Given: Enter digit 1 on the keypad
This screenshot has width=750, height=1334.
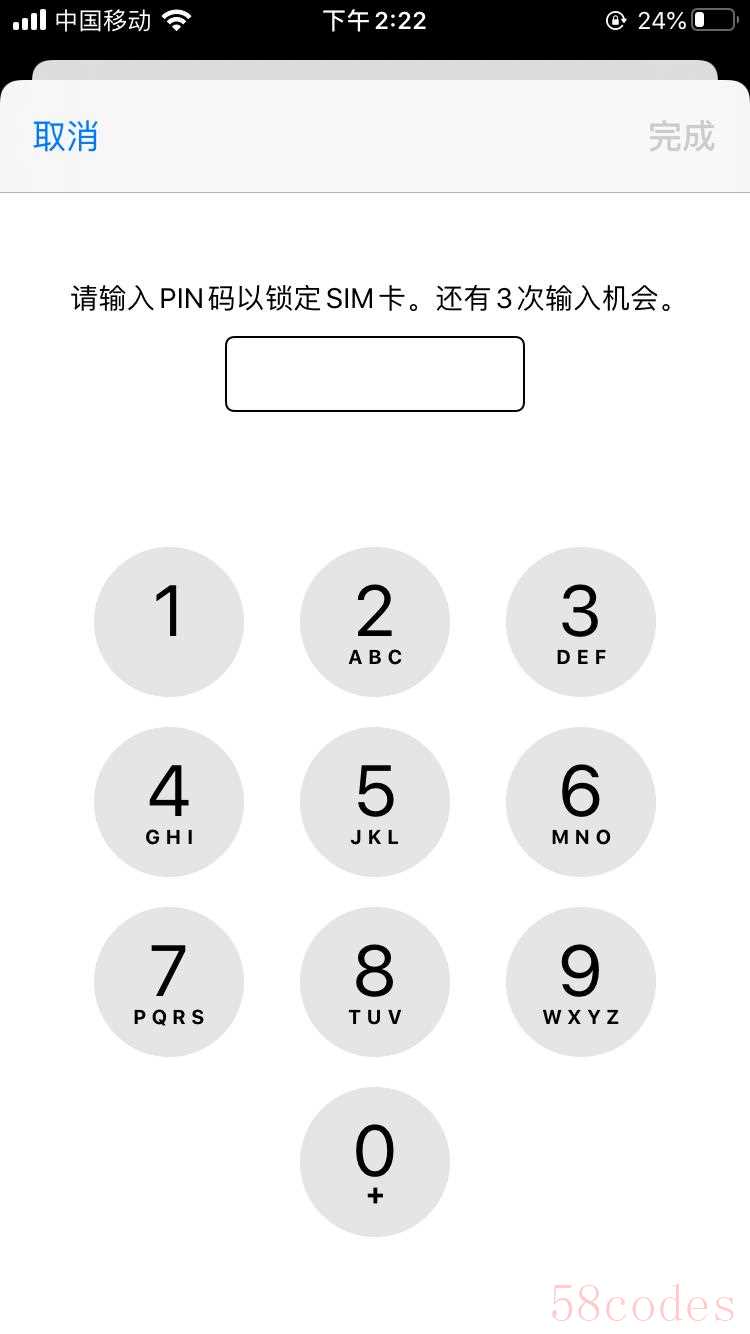Looking at the screenshot, I should pos(169,622).
